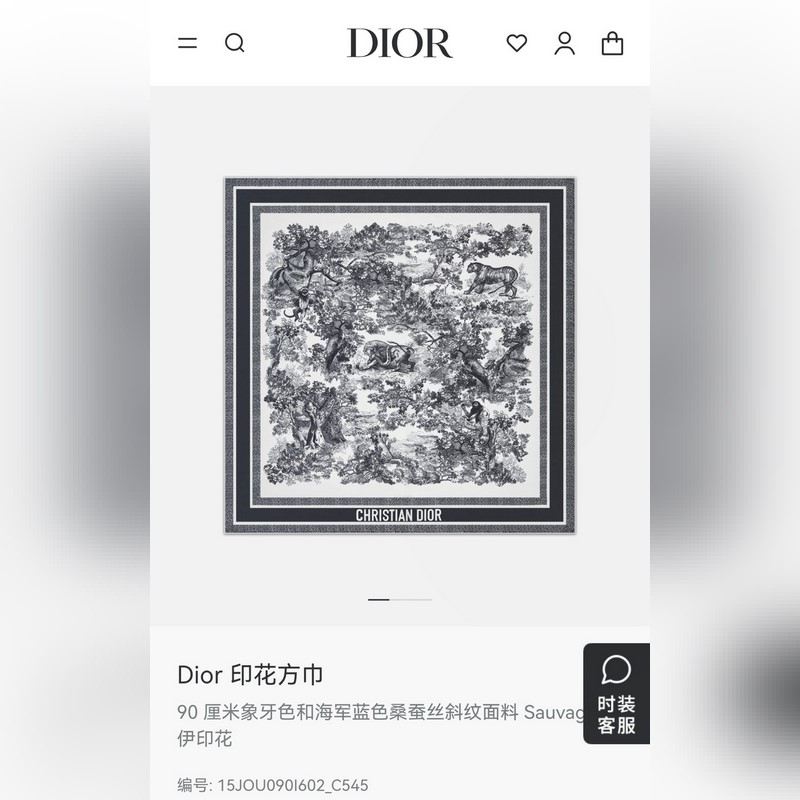The height and width of the screenshot is (800, 800).
Task: Open the account profile icon
Action: coord(565,43)
